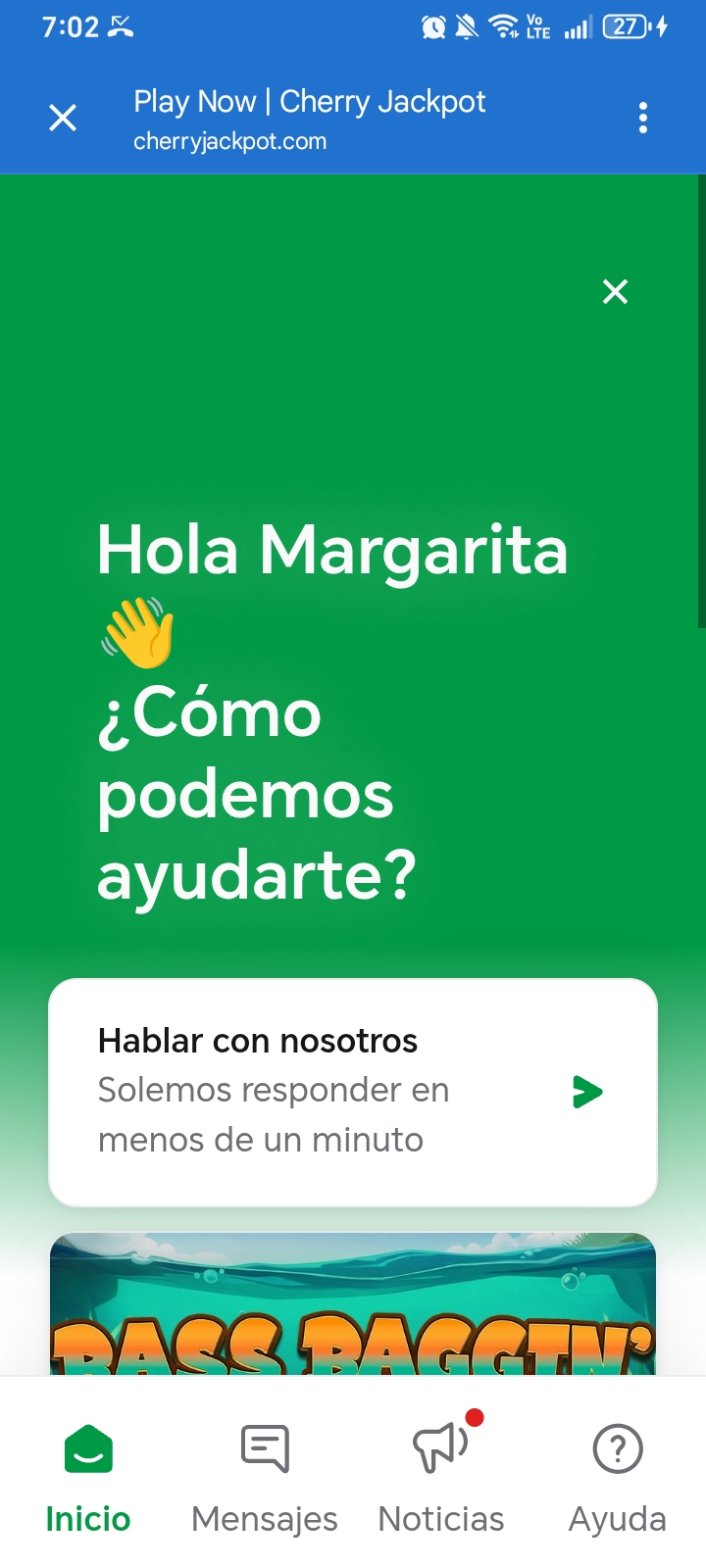
Task: Dismiss the help chat widget
Action: tap(615, 291)
